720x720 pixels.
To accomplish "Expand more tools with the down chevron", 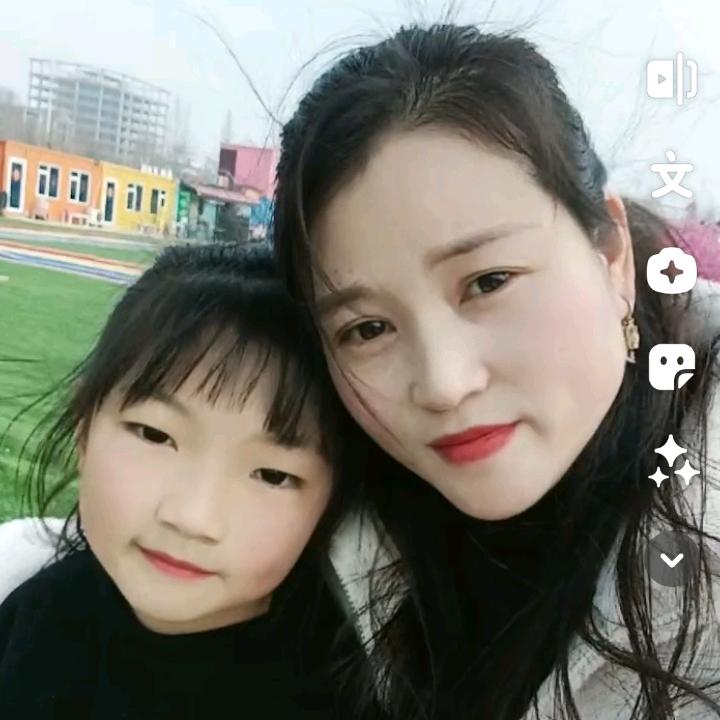I will [671, 559].
